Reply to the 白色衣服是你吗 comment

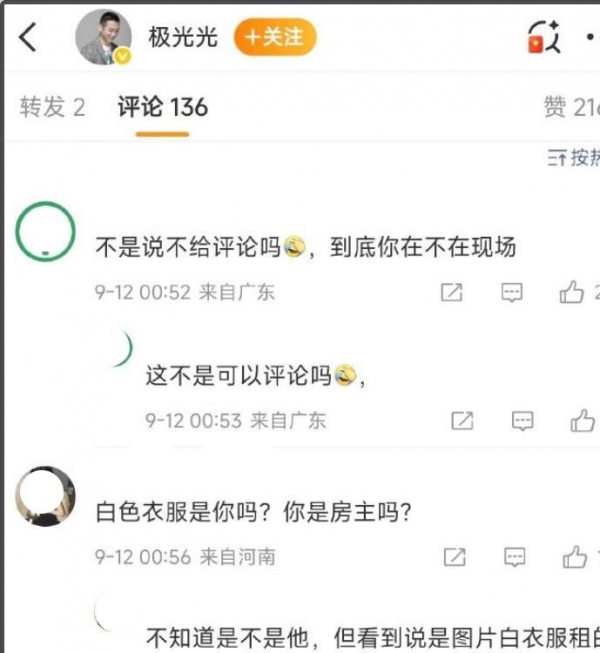(x=514, y=556)
